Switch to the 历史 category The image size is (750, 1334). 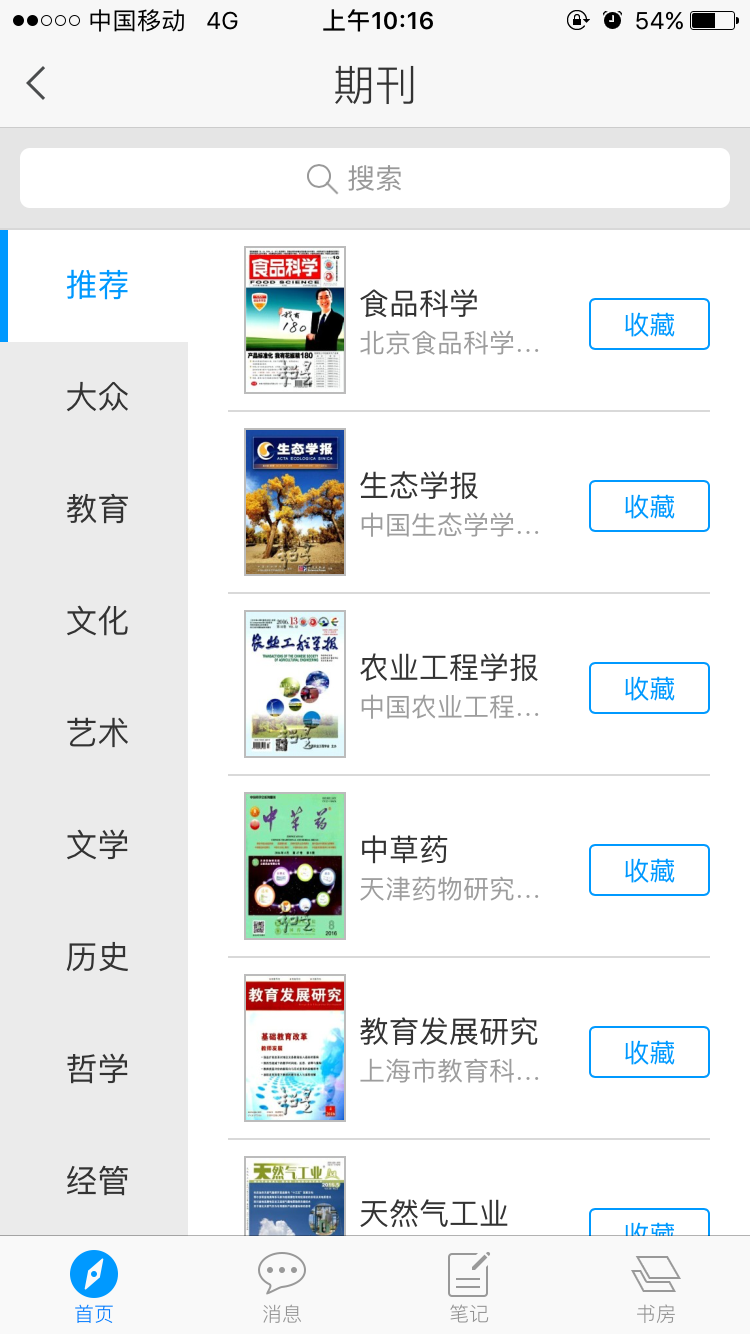[x=97, y=957]
